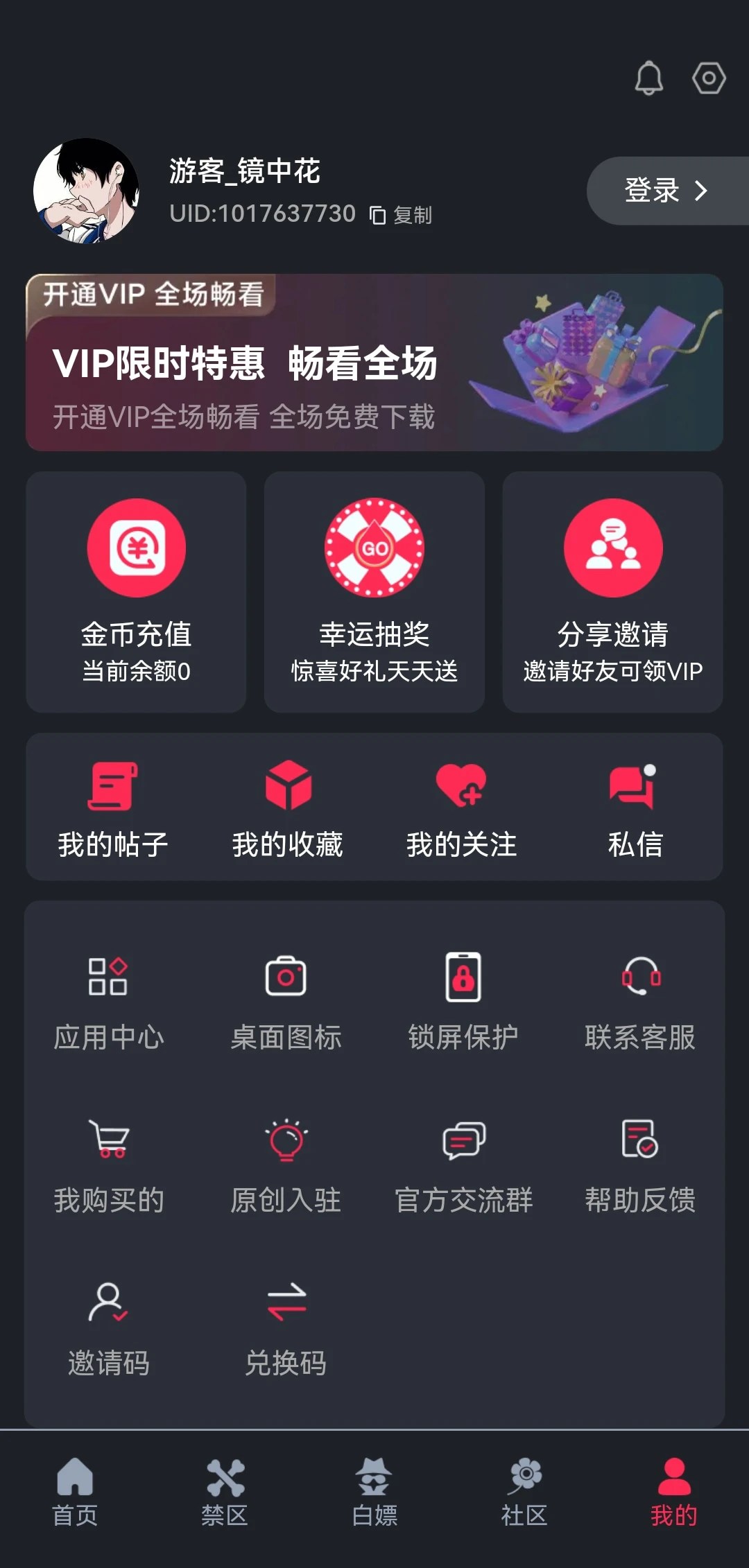Open the VIP限时特惠 banner
Viewport: 749px width, 1568px height.
374,363
